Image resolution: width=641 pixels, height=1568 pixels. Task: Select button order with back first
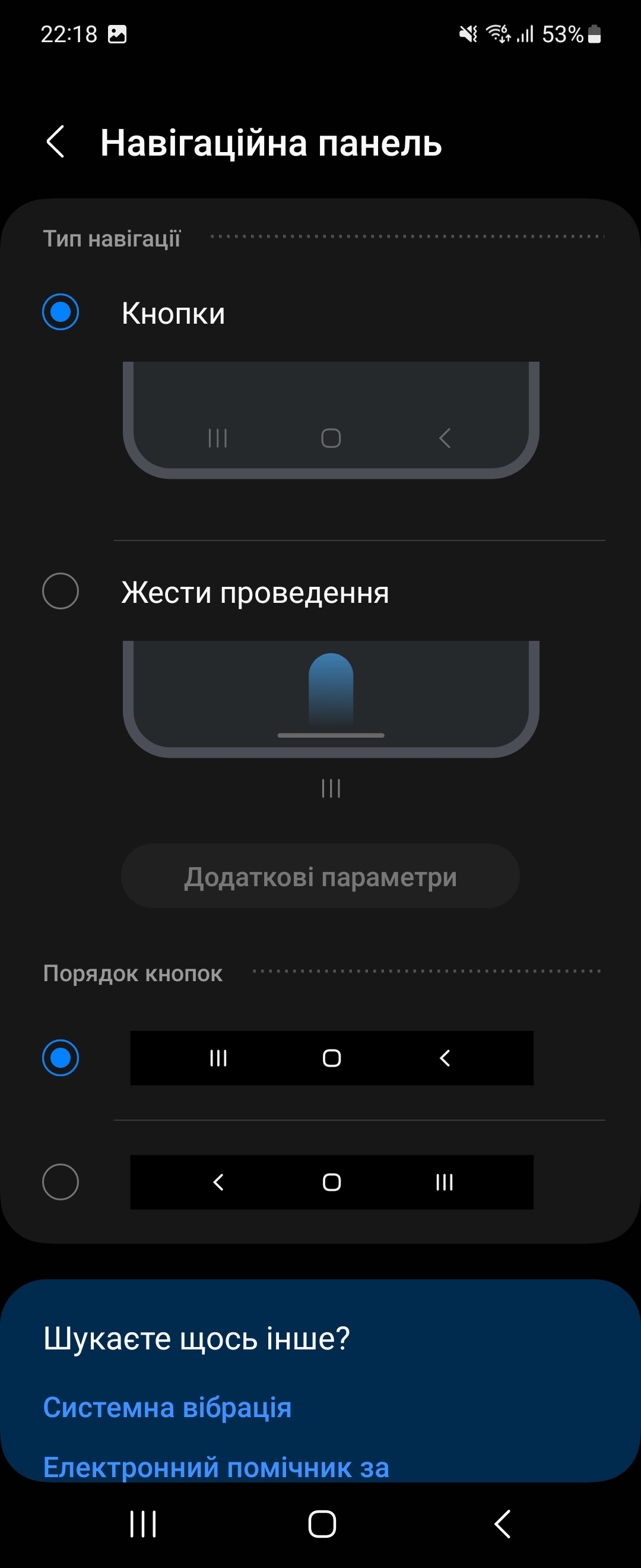click(x=60, y=1182)
